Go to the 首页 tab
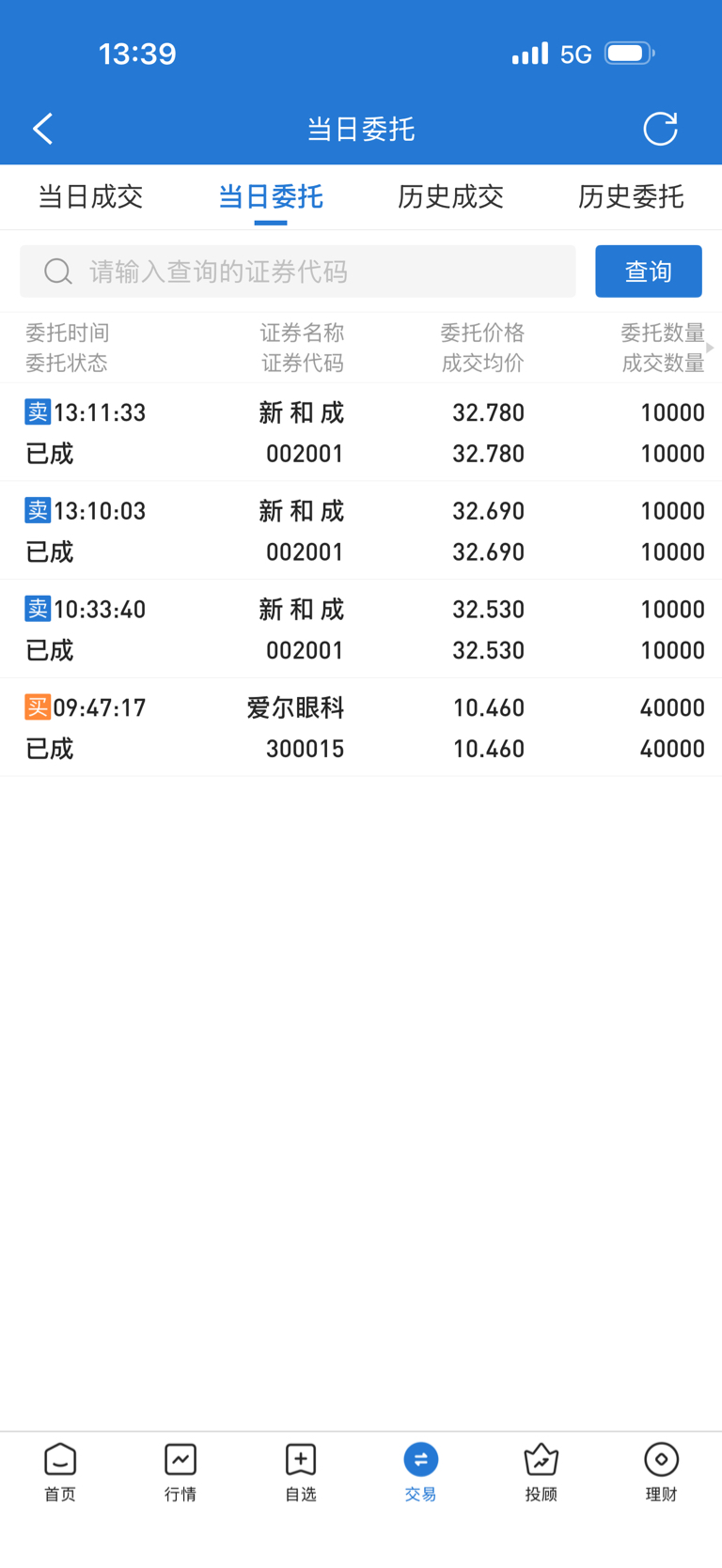This screenshot has width=722, height=1568. point(60,1471)
